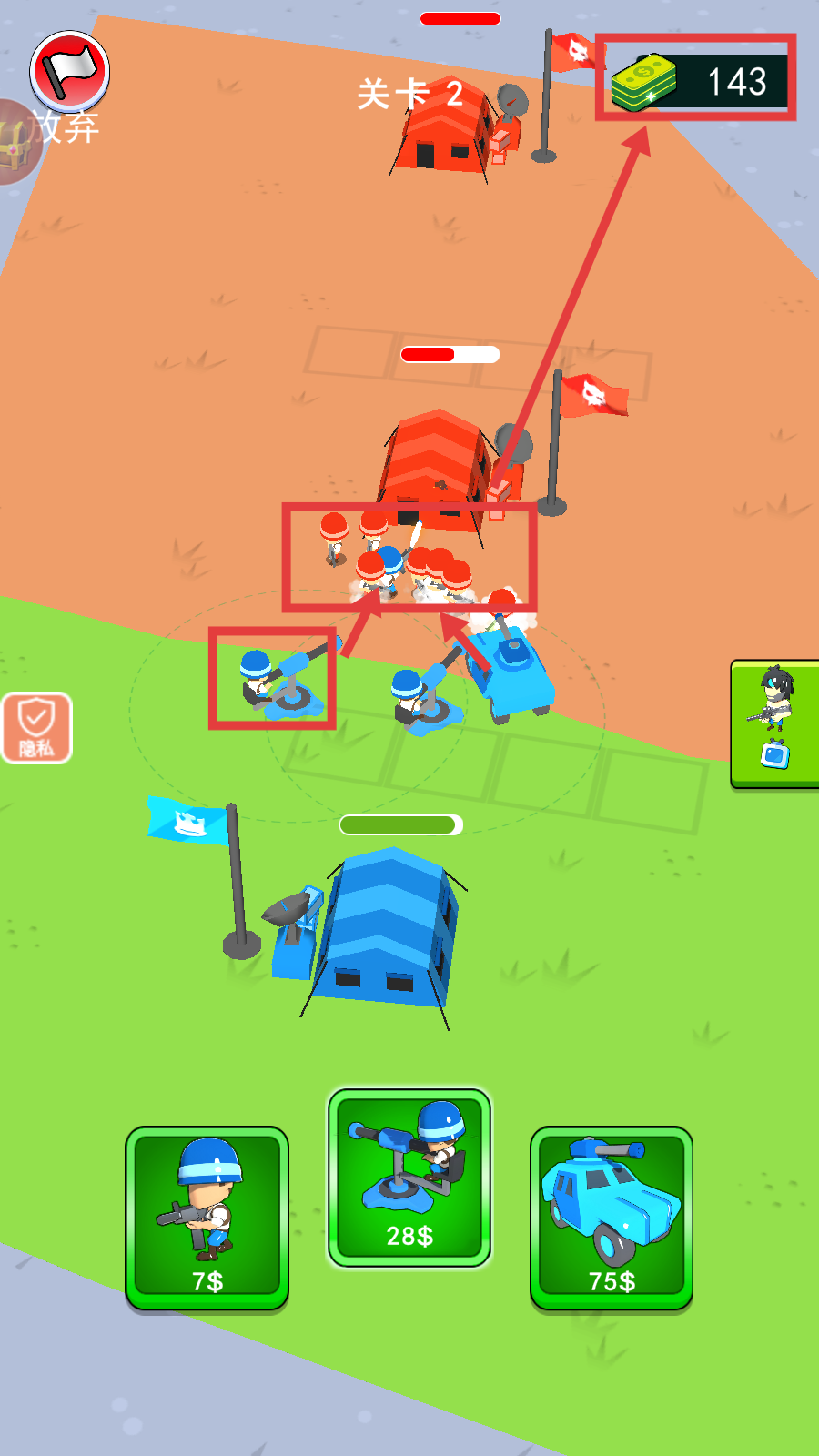Purchase the 75$ armored vehicle

(611, 1217)
